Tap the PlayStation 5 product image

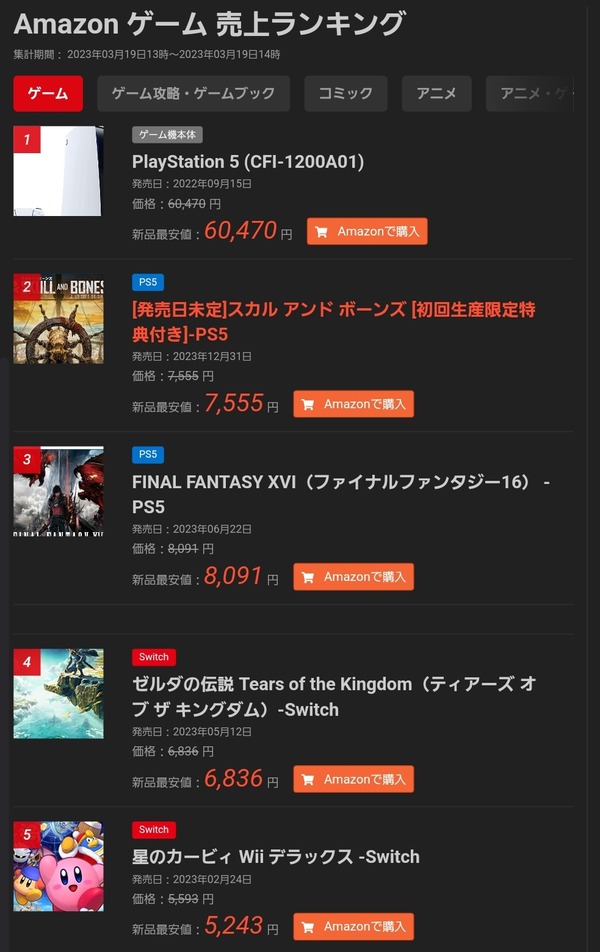tap(58, 171)
